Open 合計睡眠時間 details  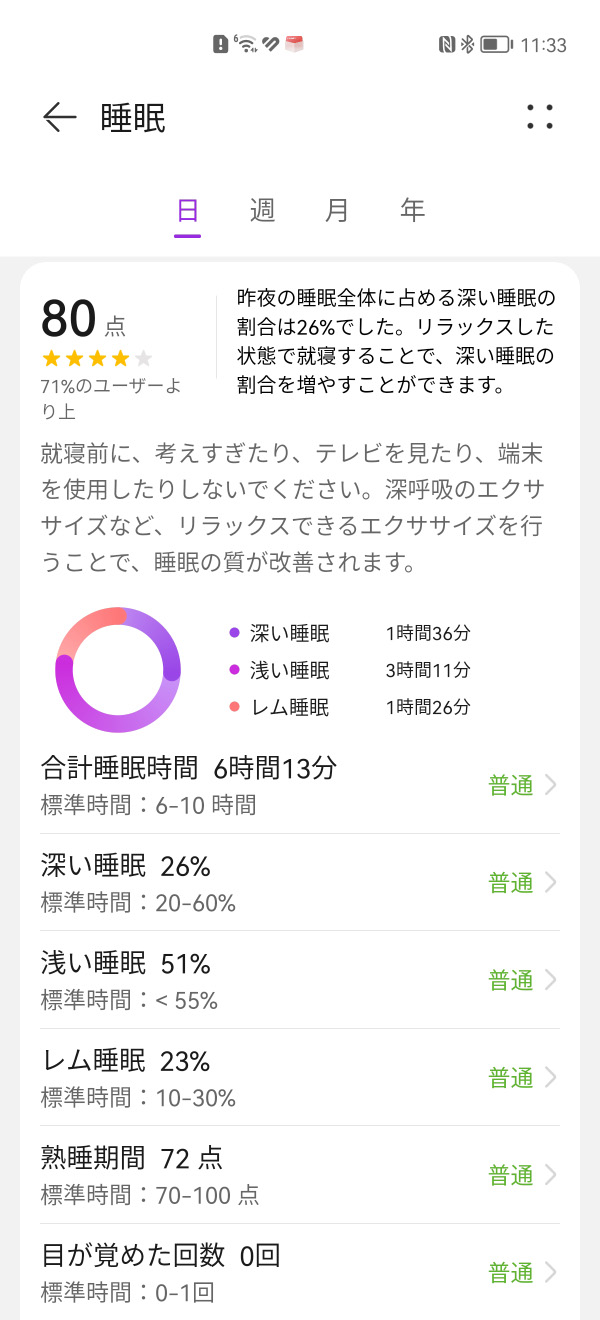click(300, 785)
